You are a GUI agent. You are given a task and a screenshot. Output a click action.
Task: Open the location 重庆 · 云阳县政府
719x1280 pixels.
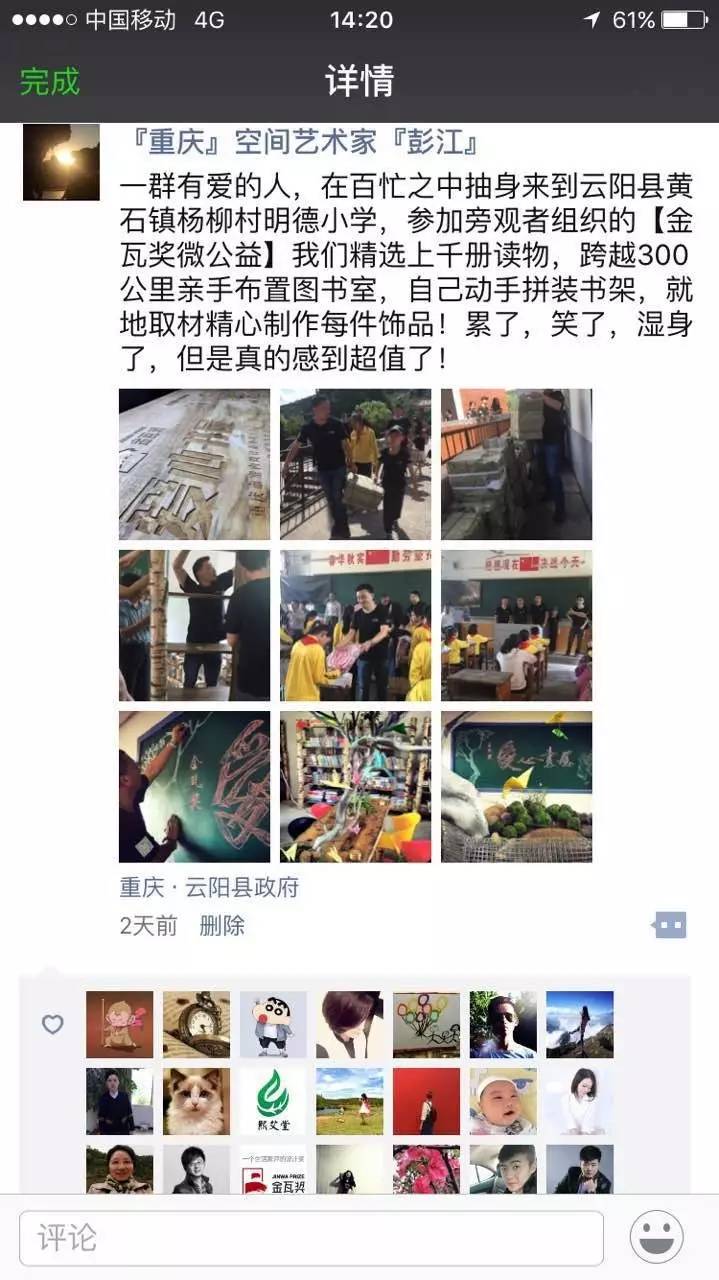click(x=209, y=887)
